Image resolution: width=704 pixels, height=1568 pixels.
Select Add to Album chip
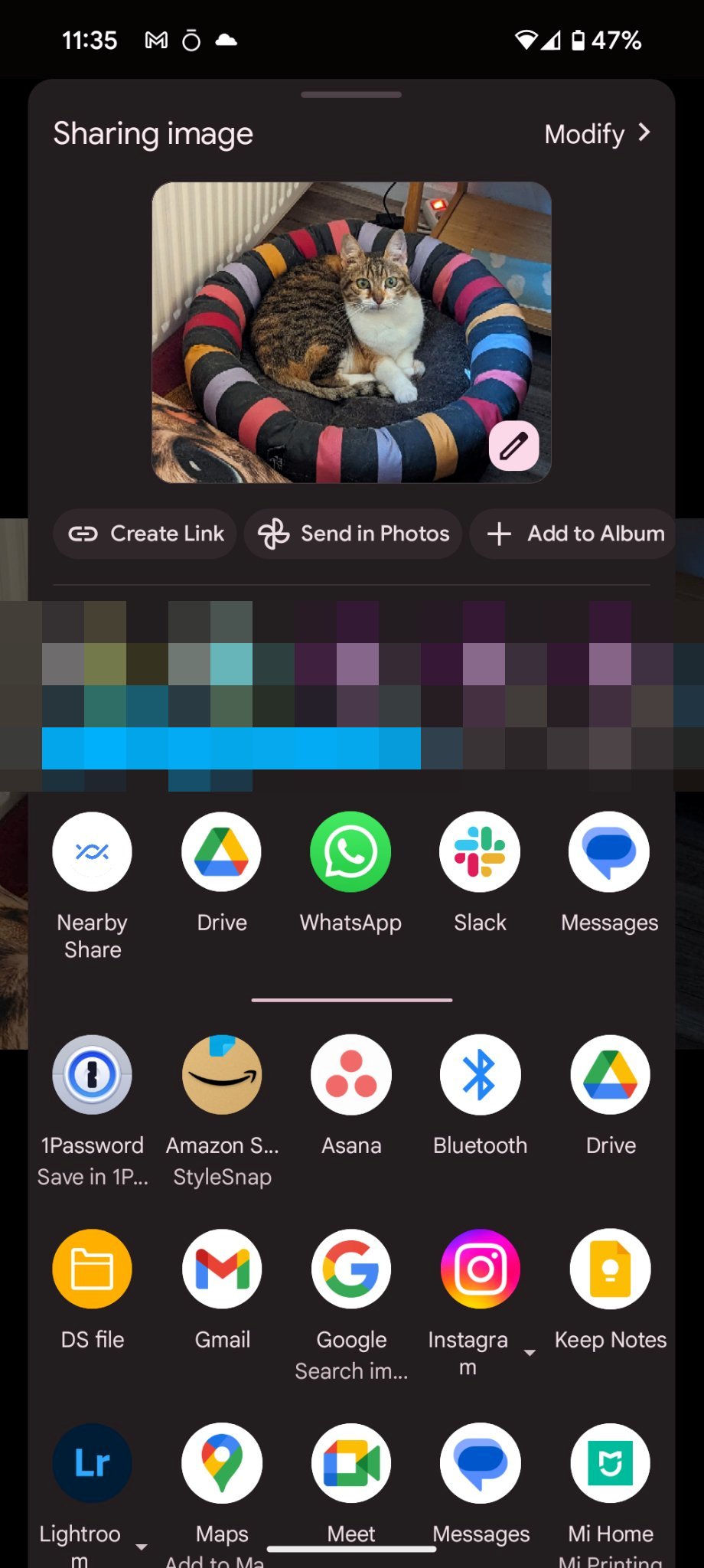pos(575,534)
